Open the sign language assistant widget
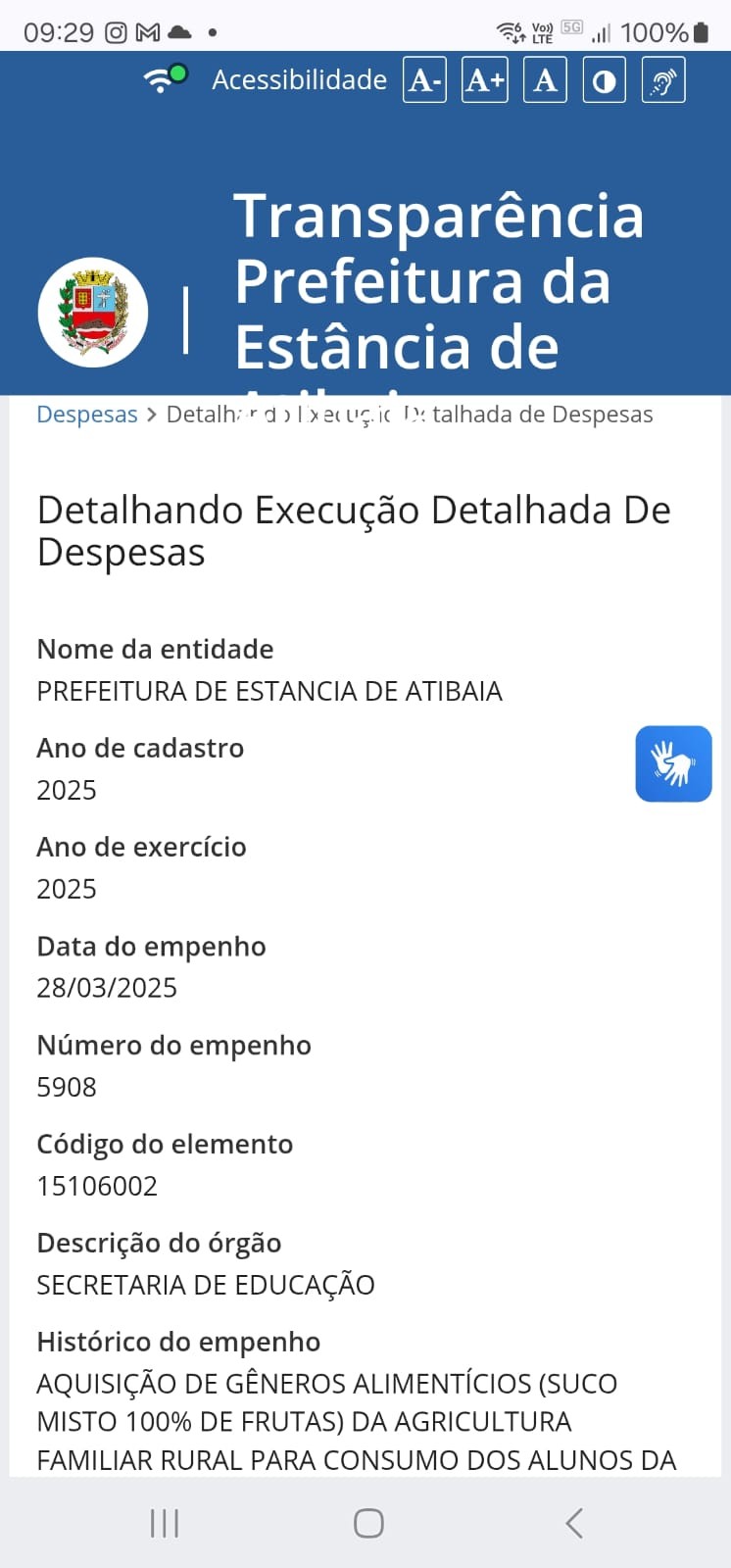The height and width of the screenshot is (1568, 731). (673, 763)
